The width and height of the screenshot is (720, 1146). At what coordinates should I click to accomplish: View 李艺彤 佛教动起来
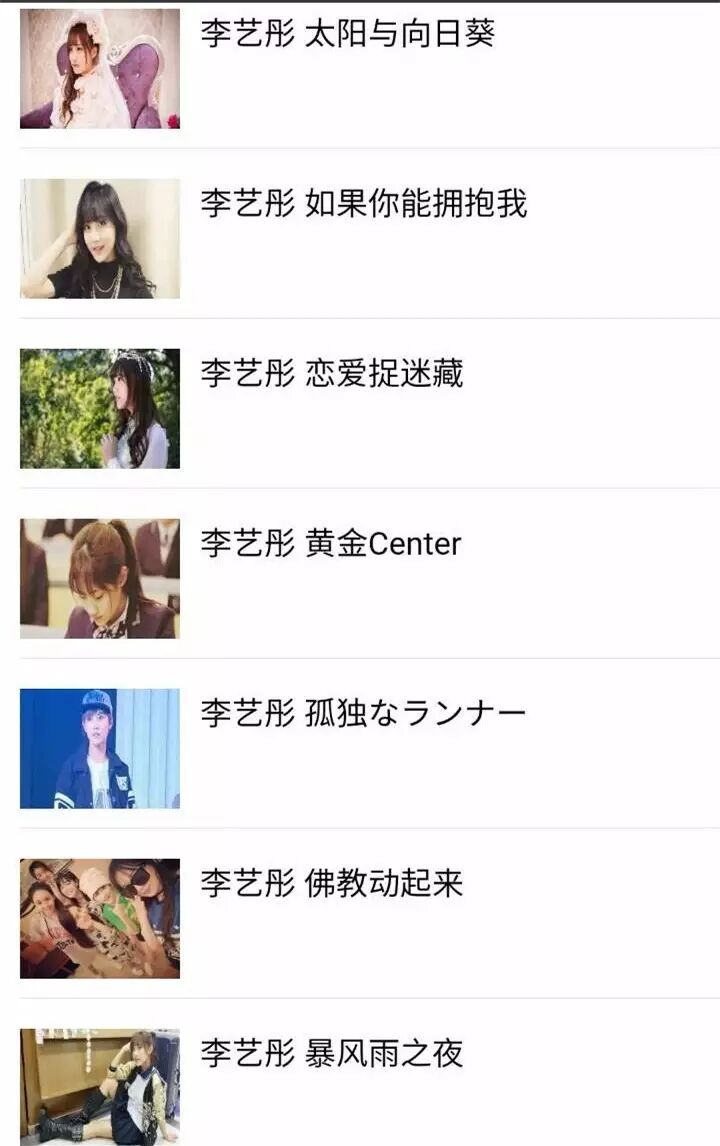[x=331, y=885]
